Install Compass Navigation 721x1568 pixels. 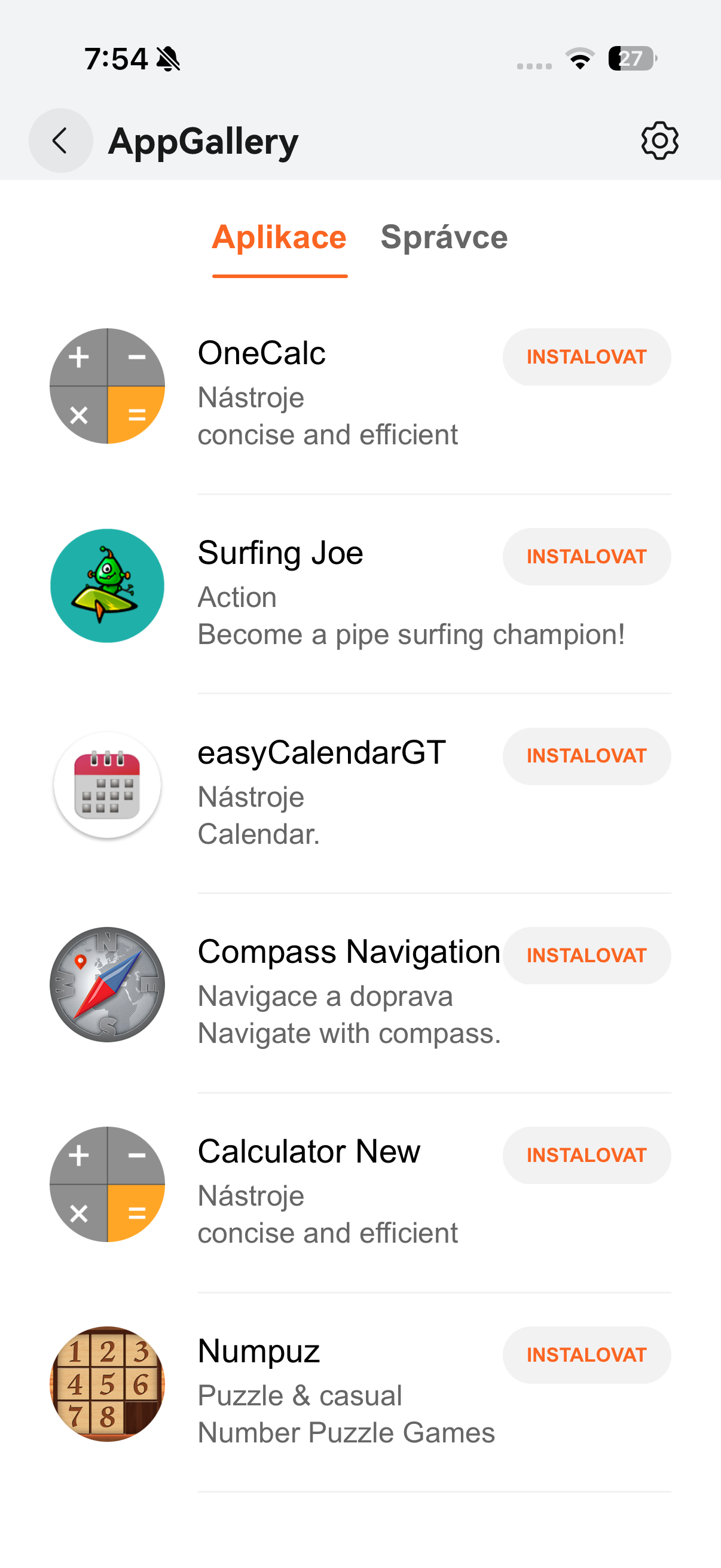coord(586,956)
